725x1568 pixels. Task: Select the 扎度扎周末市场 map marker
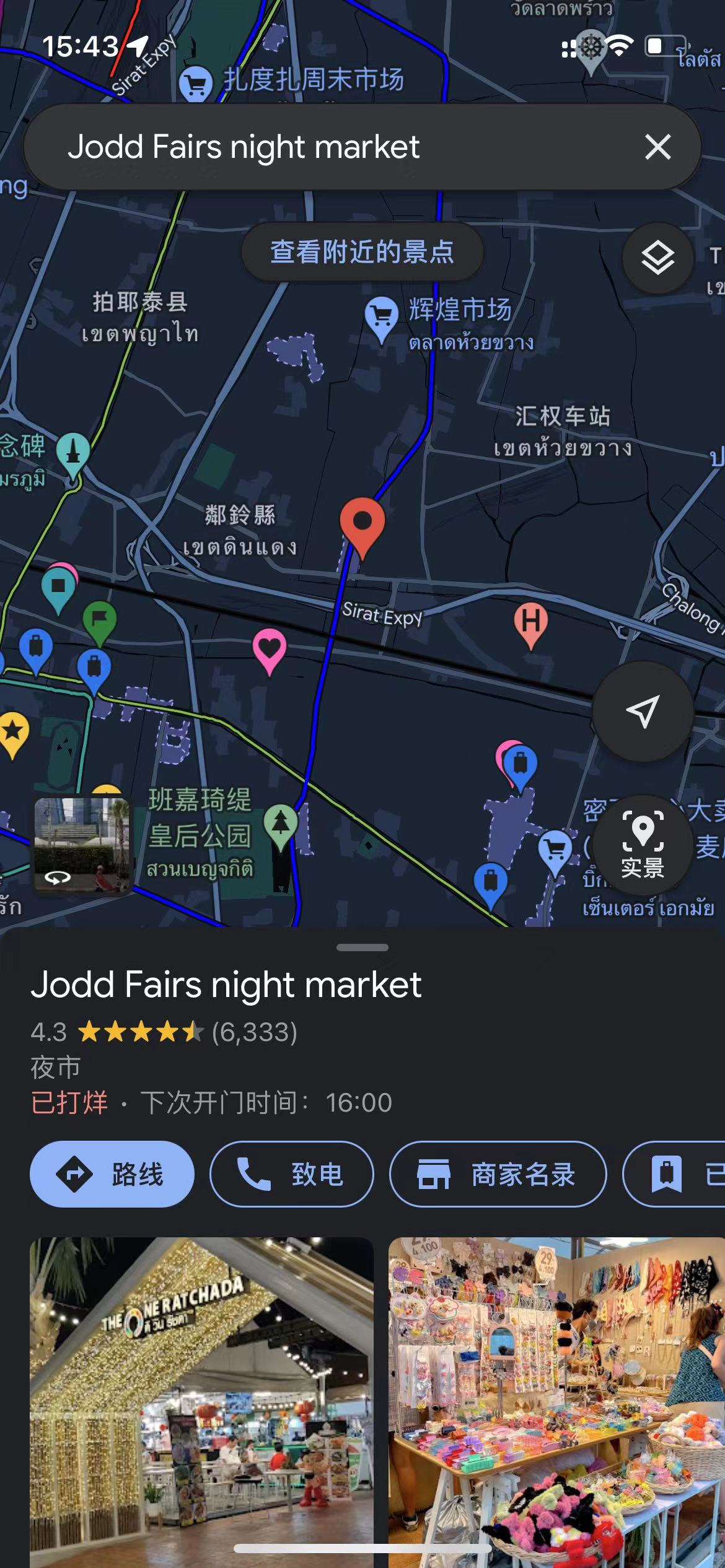[x=196, y=84]
